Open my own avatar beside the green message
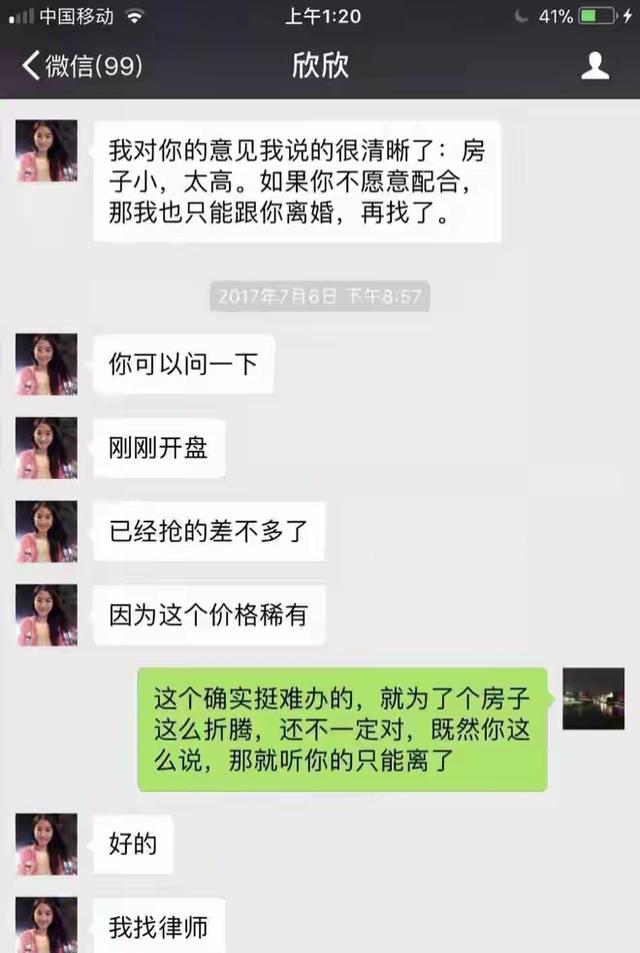 click(x=593, y=698)
